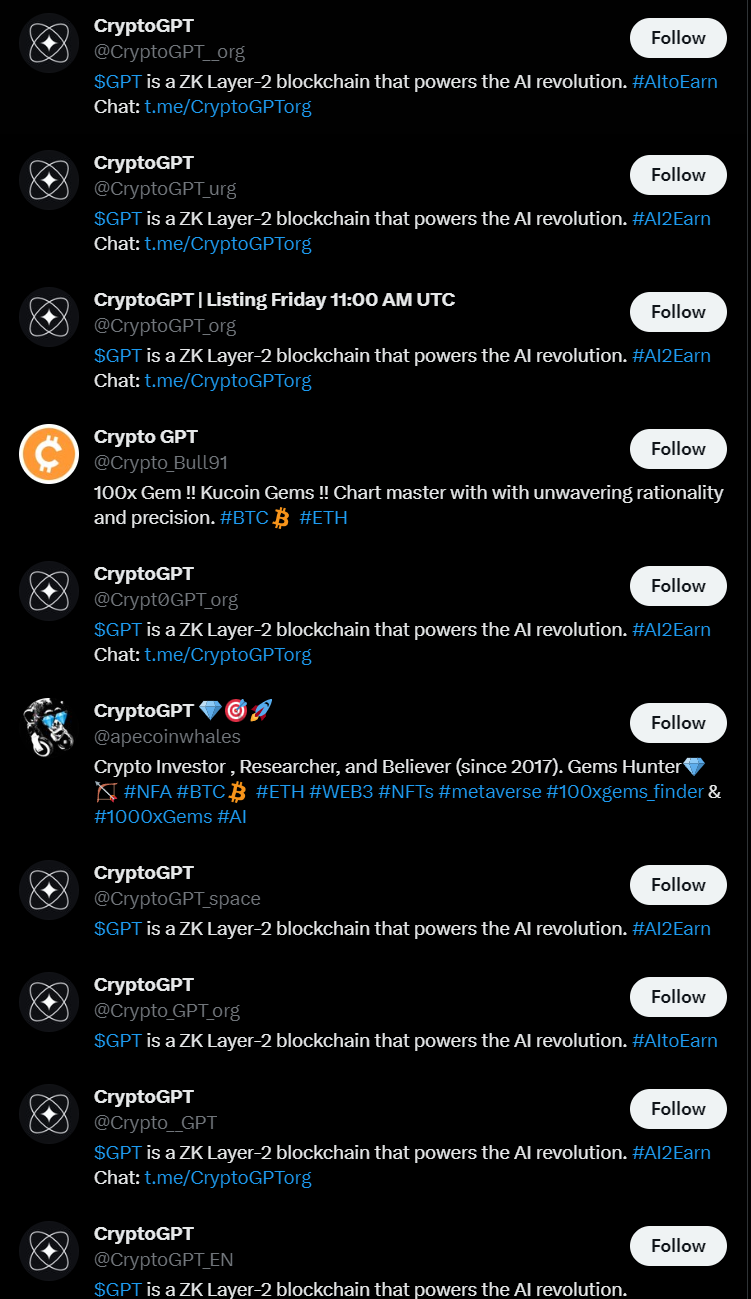Follow the @apecoinwhales account
Viewport: 751px width, 1299px height.
tap(677, 723)
